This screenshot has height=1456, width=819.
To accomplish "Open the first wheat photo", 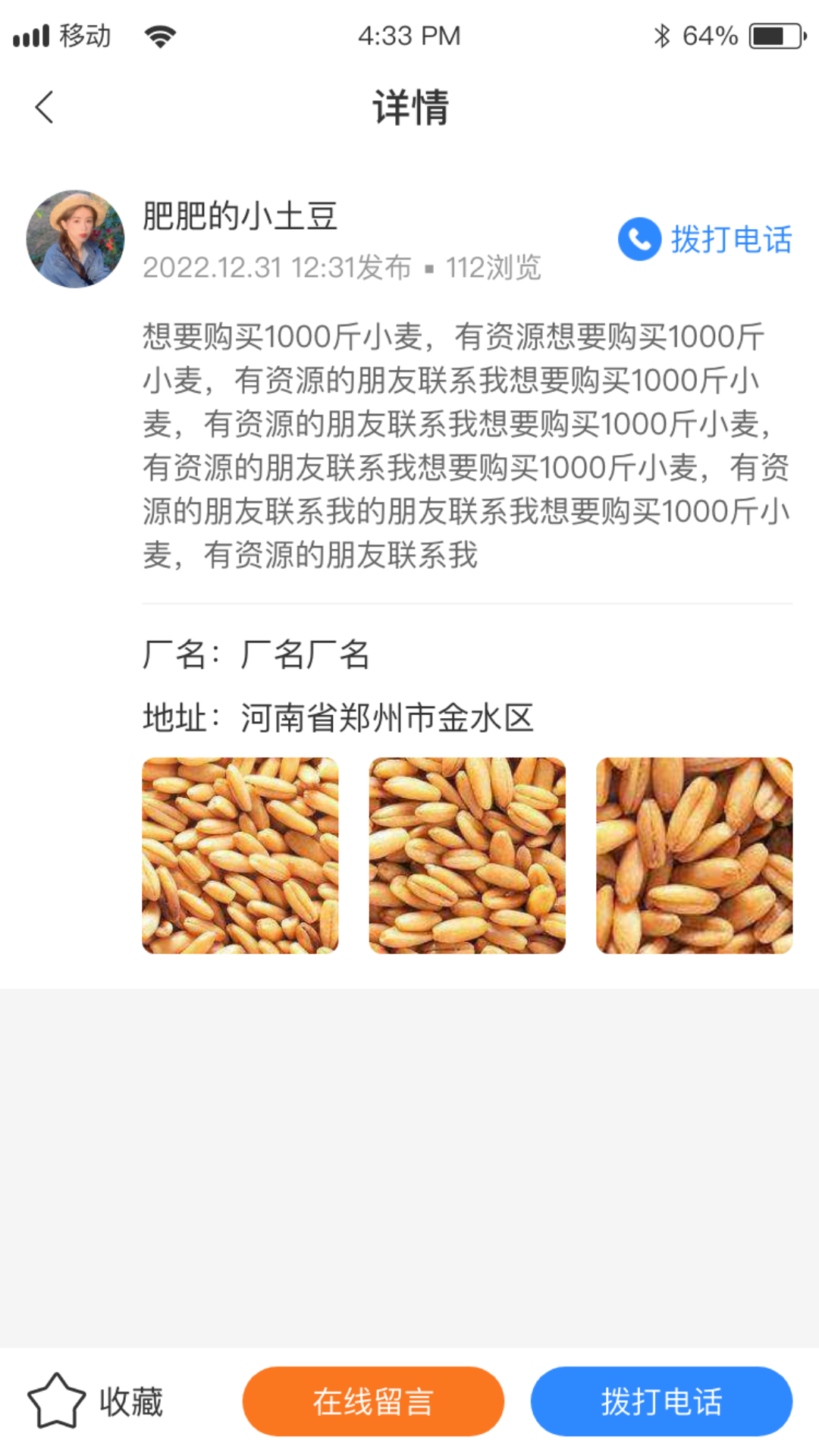I will tap(240, 855).
